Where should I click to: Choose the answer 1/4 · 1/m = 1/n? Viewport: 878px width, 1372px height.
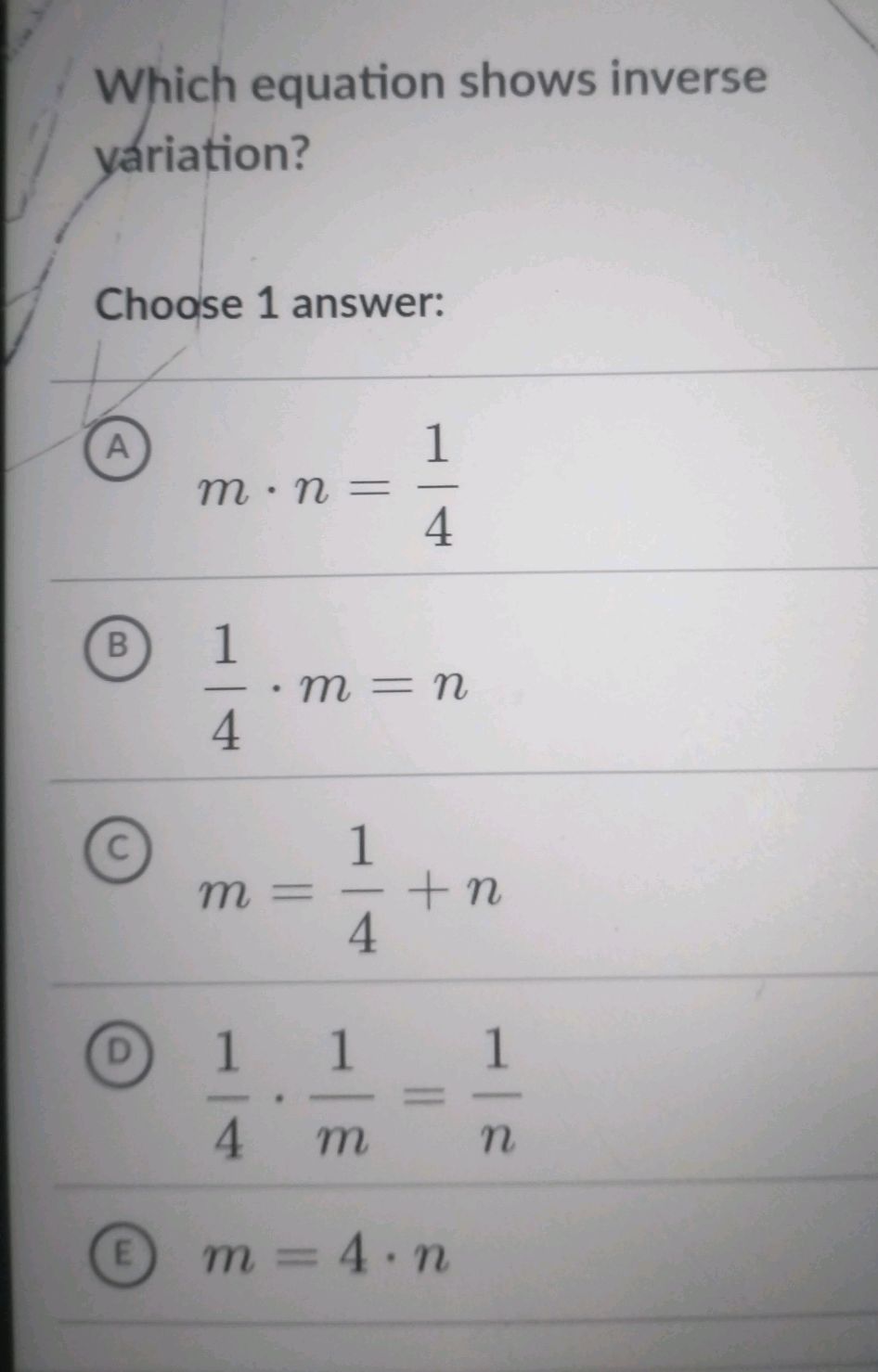coord(362,1096)
